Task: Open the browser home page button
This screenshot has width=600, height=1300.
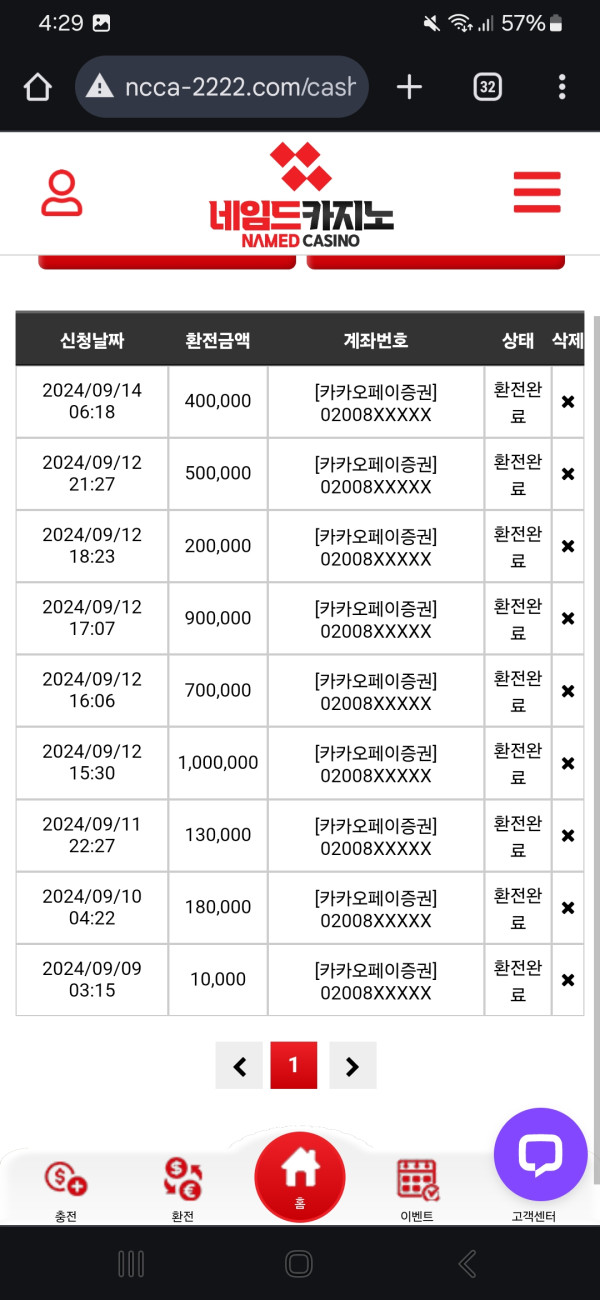Action: point(37,88)
